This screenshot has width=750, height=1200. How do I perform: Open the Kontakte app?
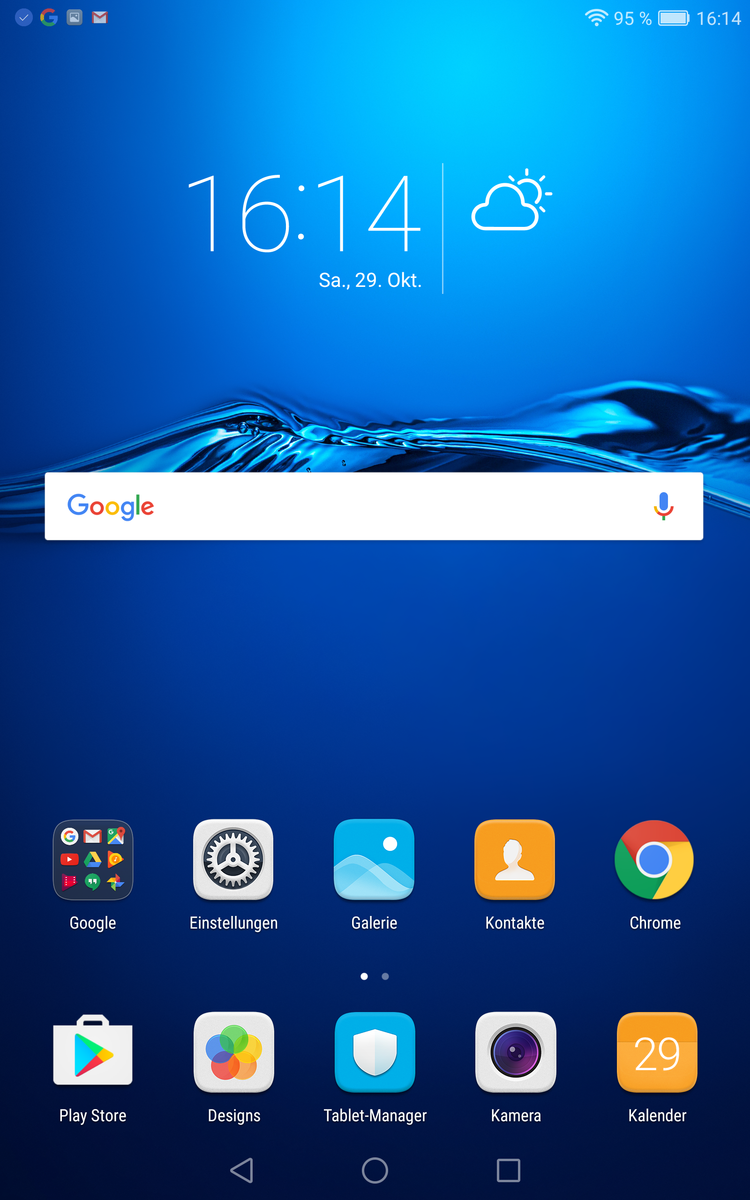point(515,860)
